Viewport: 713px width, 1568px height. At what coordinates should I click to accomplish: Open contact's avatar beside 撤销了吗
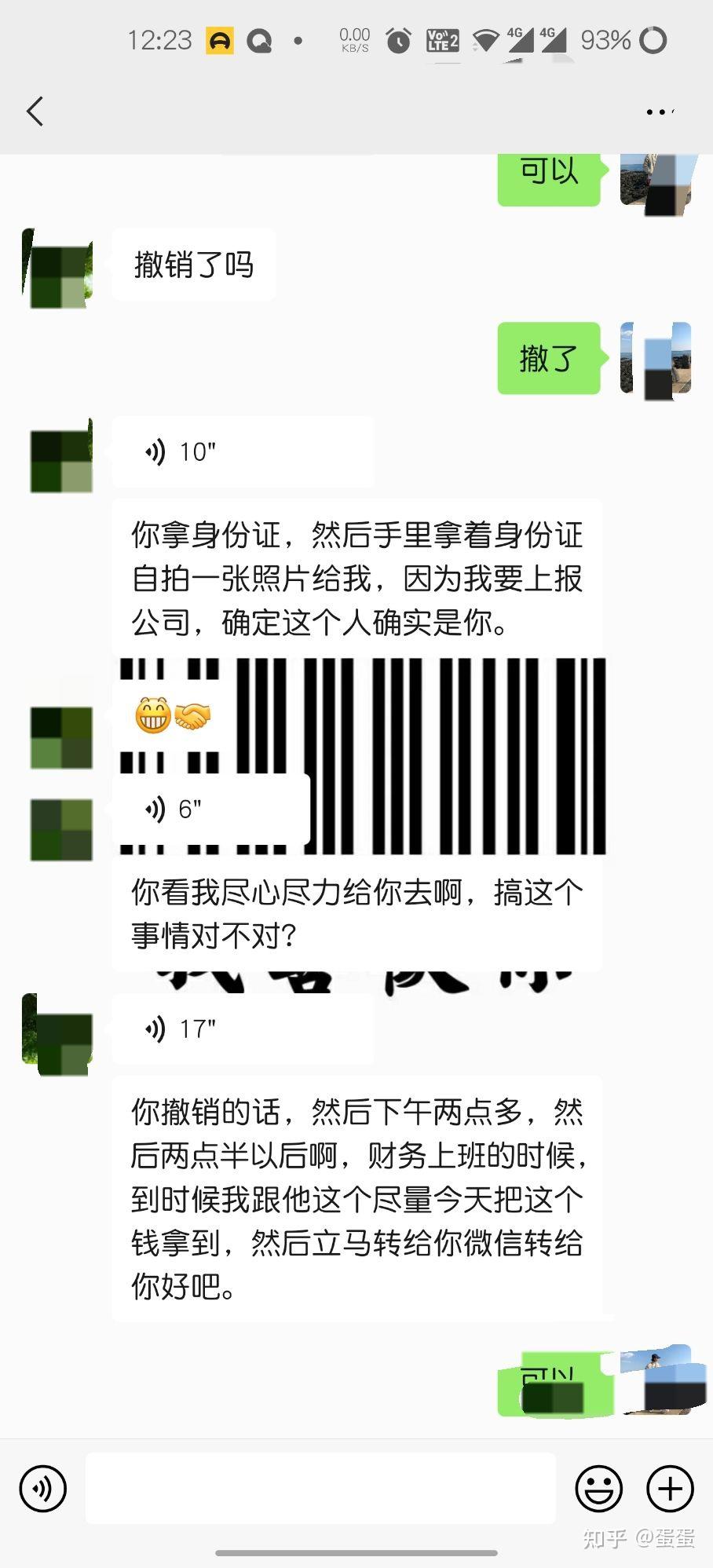[57, 268]
